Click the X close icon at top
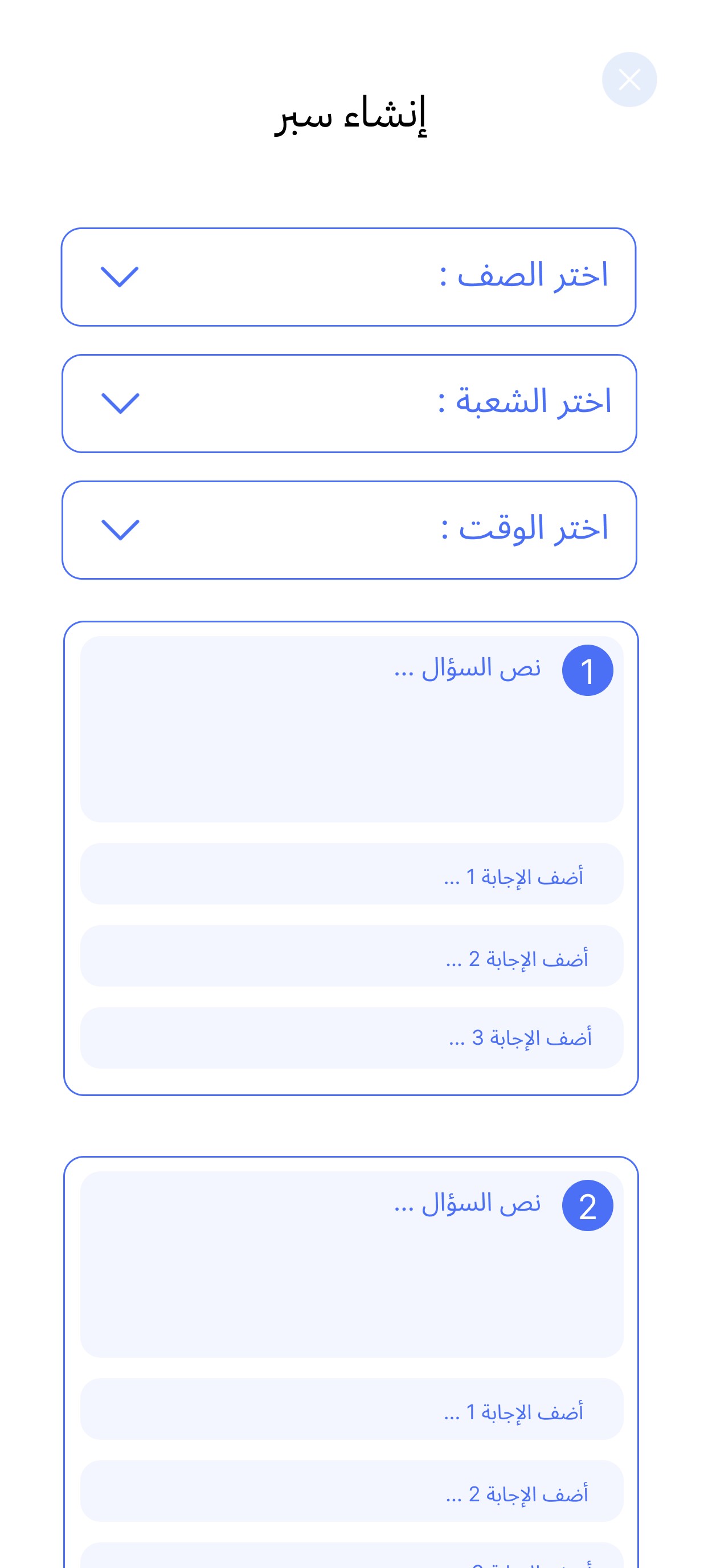Viewport: 704px width, 1568px height. [629, 79]
